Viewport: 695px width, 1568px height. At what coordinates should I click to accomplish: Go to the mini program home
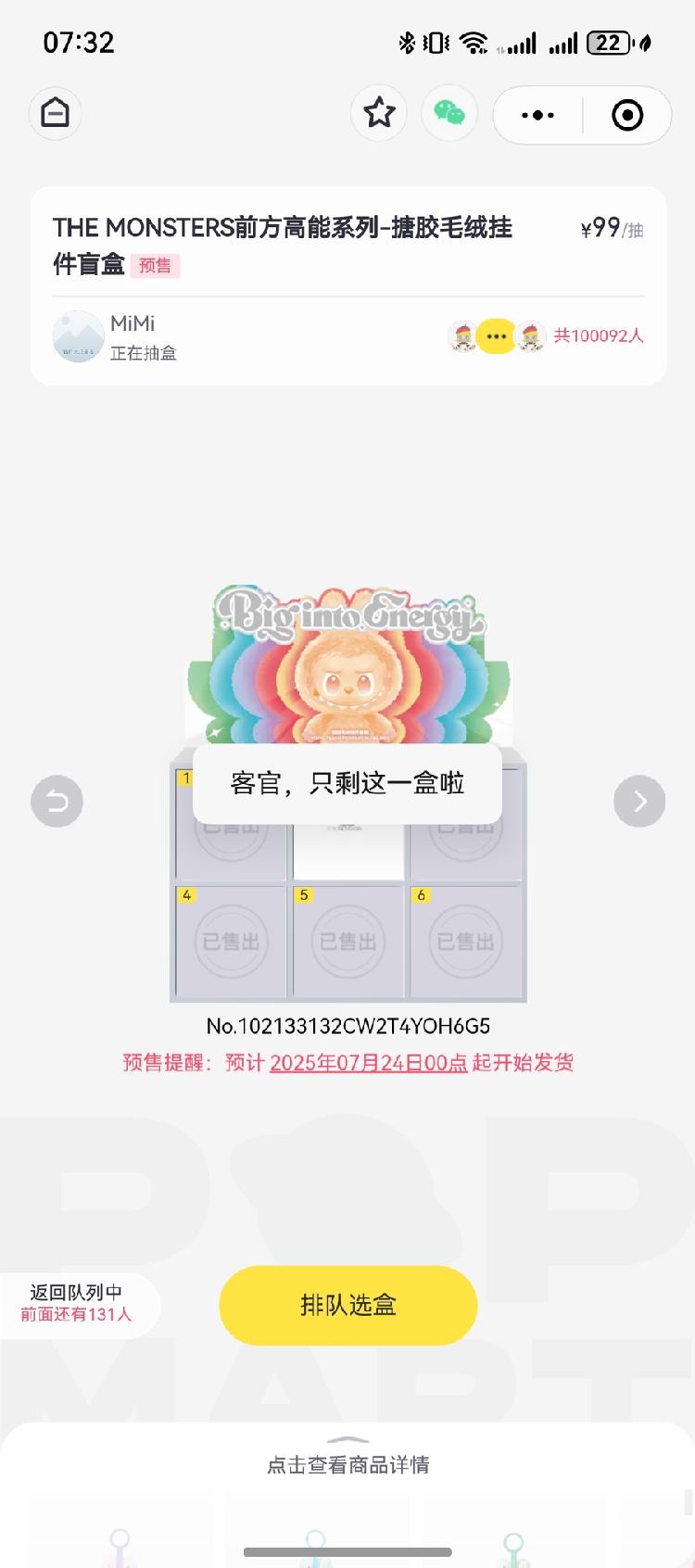56,114
